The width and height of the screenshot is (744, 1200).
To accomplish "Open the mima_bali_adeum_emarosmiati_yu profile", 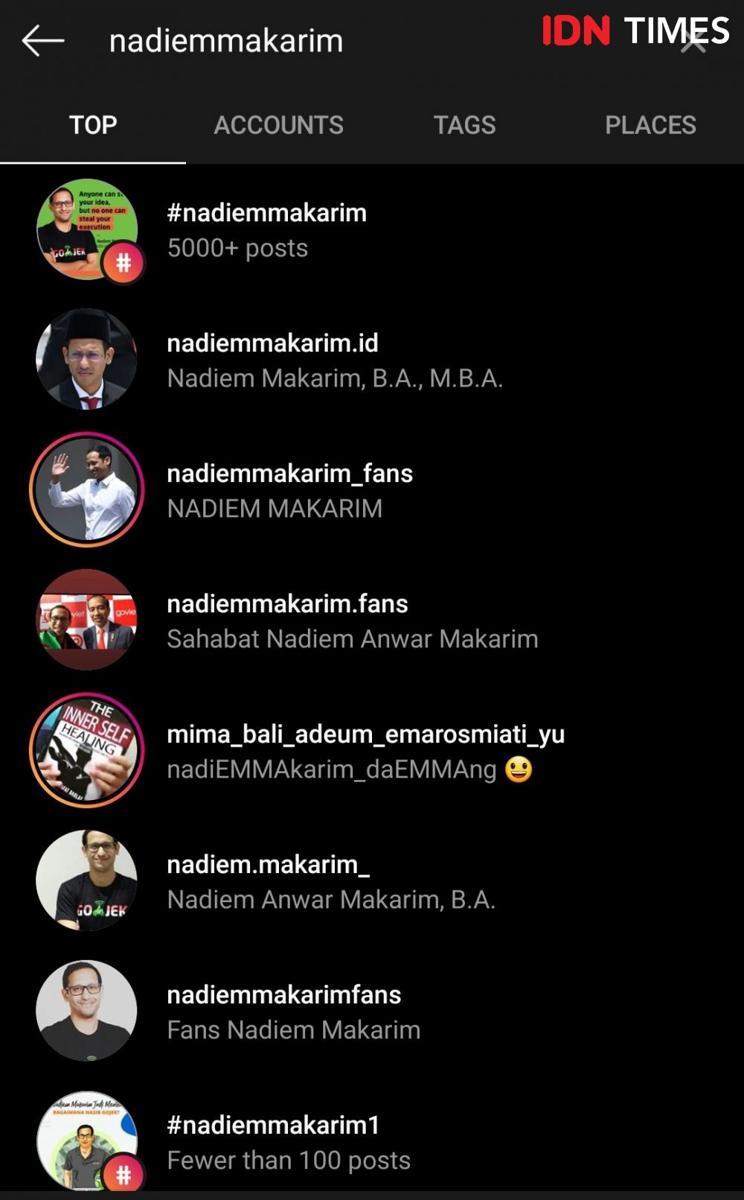I will coord(365,751).
